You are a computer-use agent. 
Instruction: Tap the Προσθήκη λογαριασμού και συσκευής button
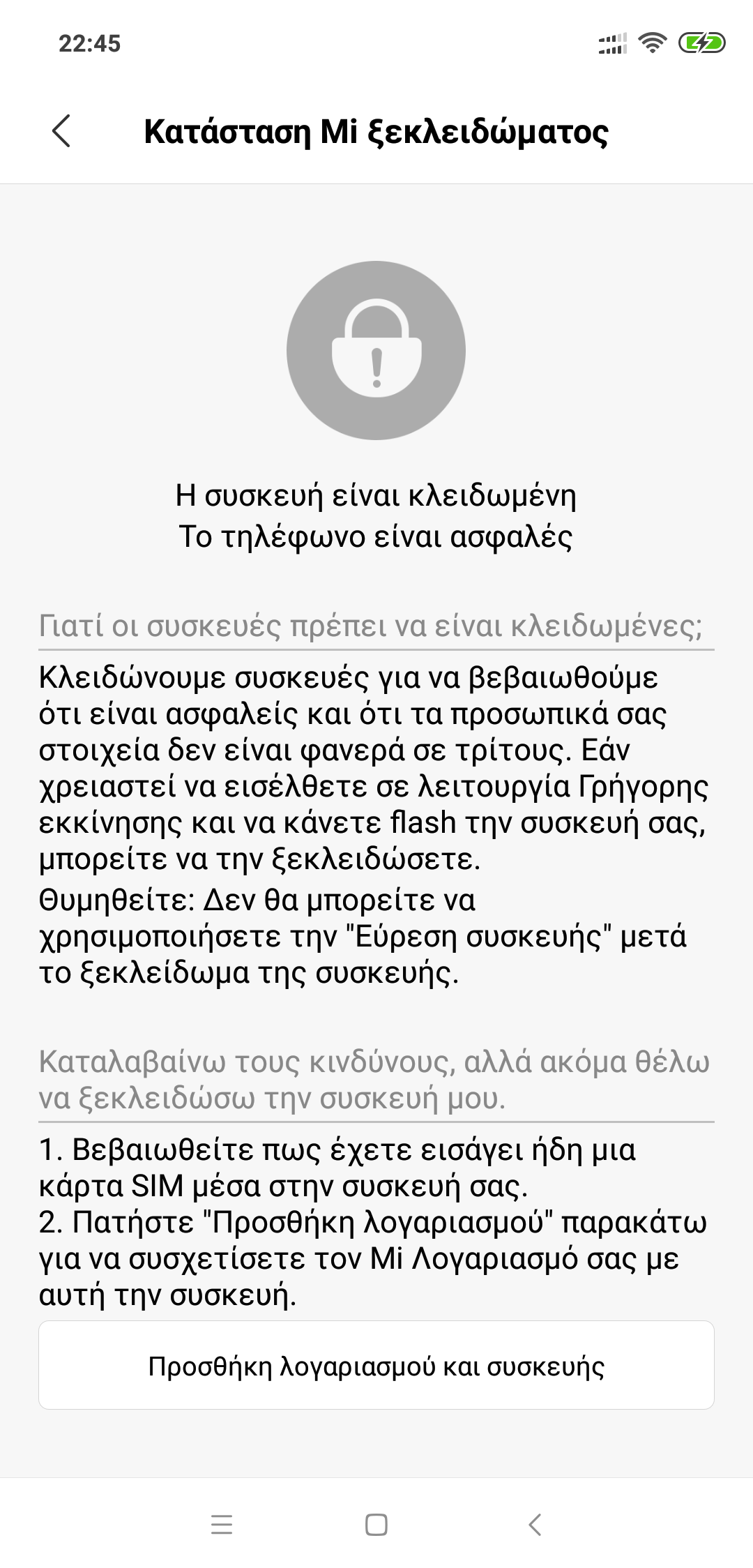(376, 1366)
